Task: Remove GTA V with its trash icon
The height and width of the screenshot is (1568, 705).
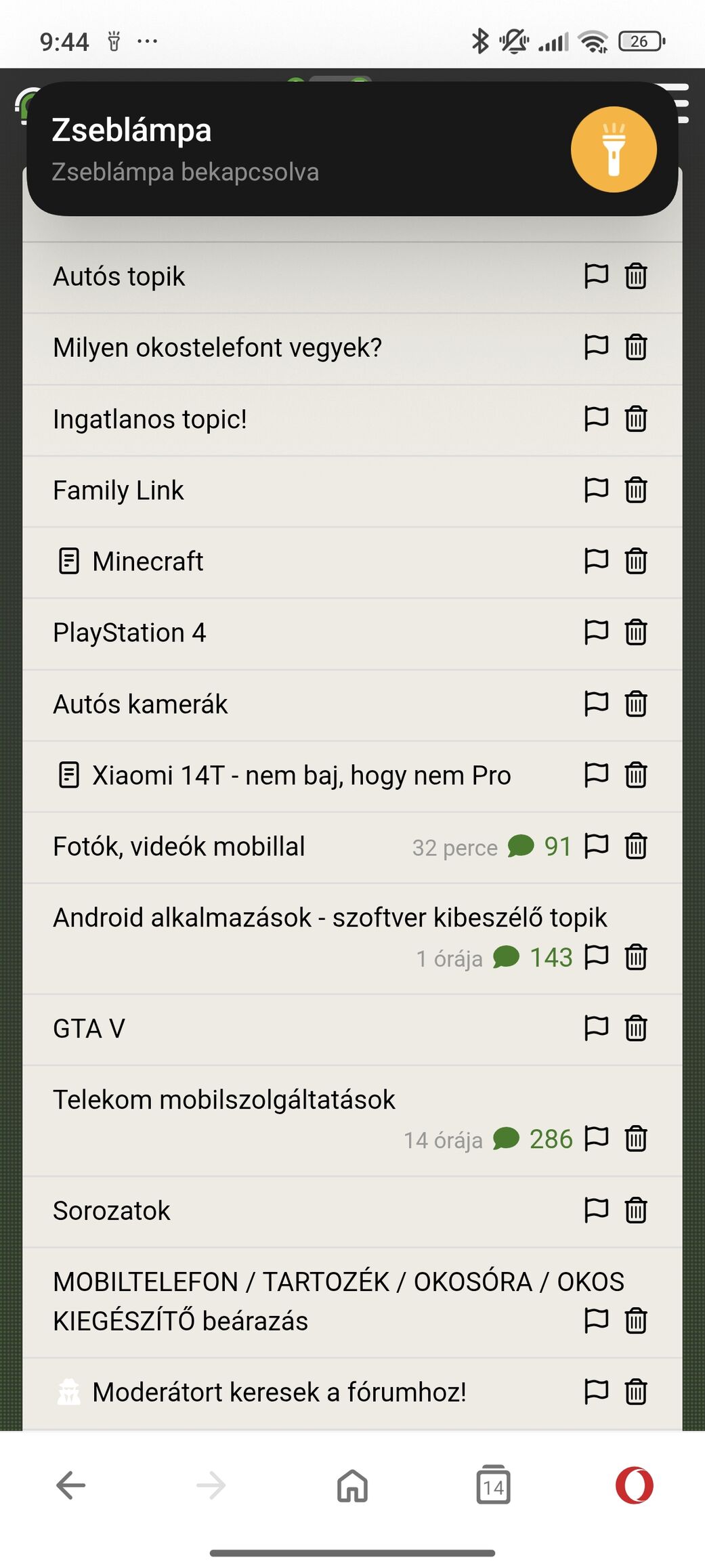Action: (x=635, y=1029)
